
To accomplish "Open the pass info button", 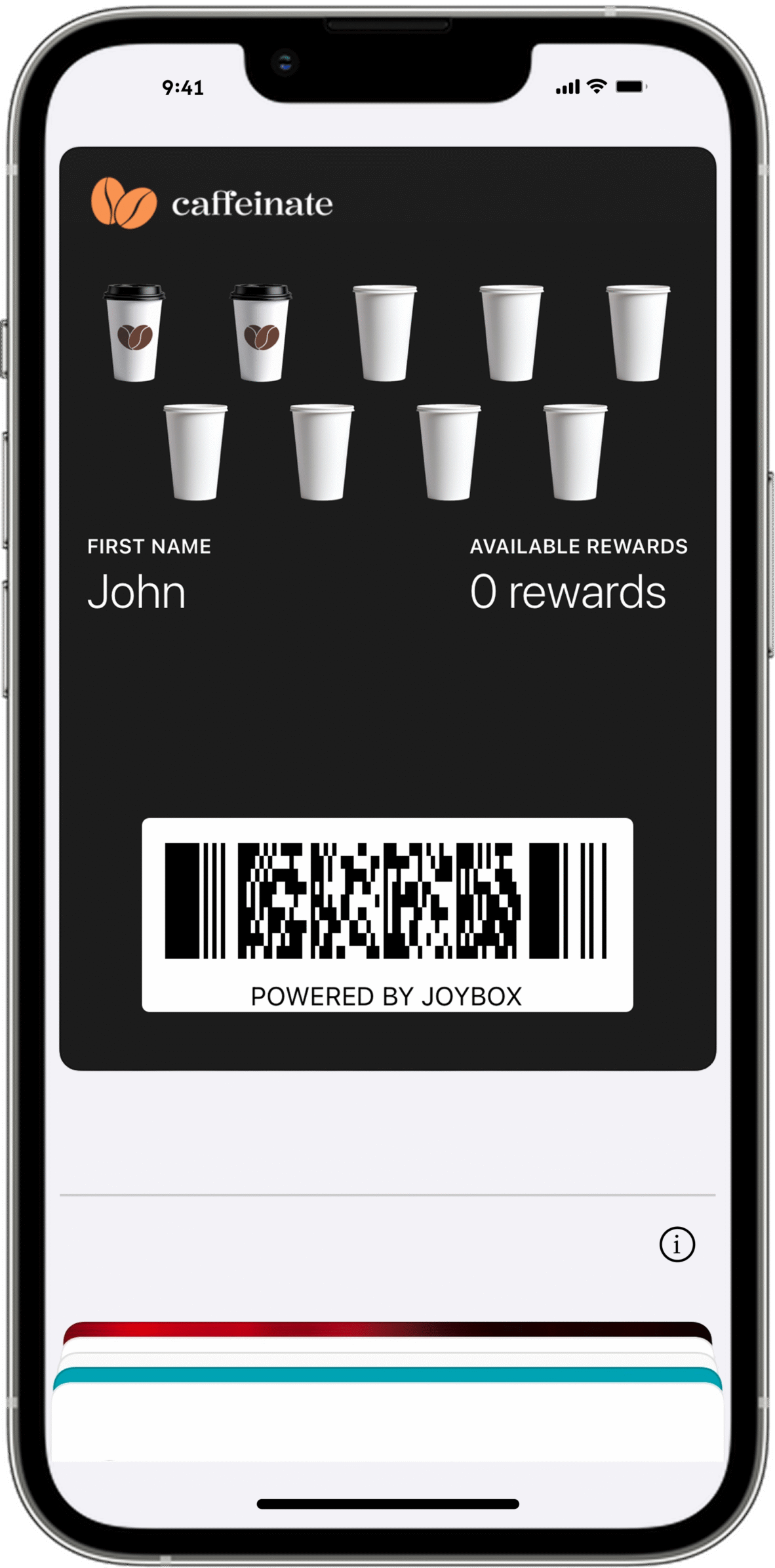I will tap(677, 1244).
